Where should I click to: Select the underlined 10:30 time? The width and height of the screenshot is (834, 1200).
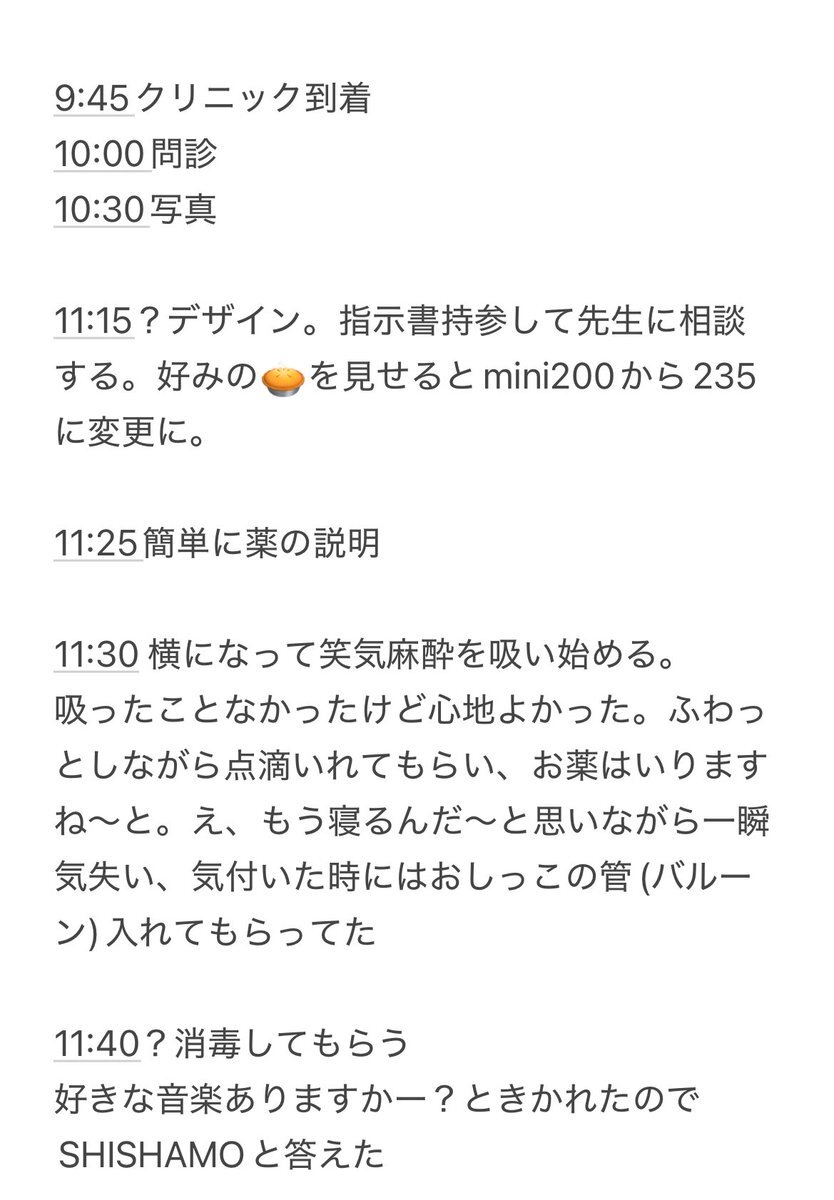[101, 210]
